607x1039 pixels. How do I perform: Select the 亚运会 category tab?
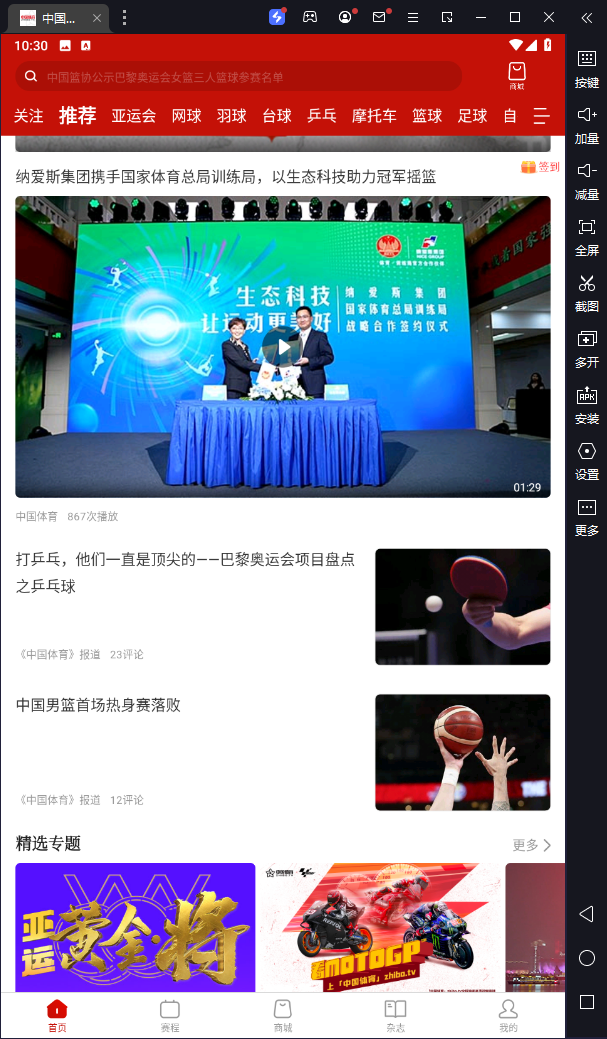[x=134, y=116]
